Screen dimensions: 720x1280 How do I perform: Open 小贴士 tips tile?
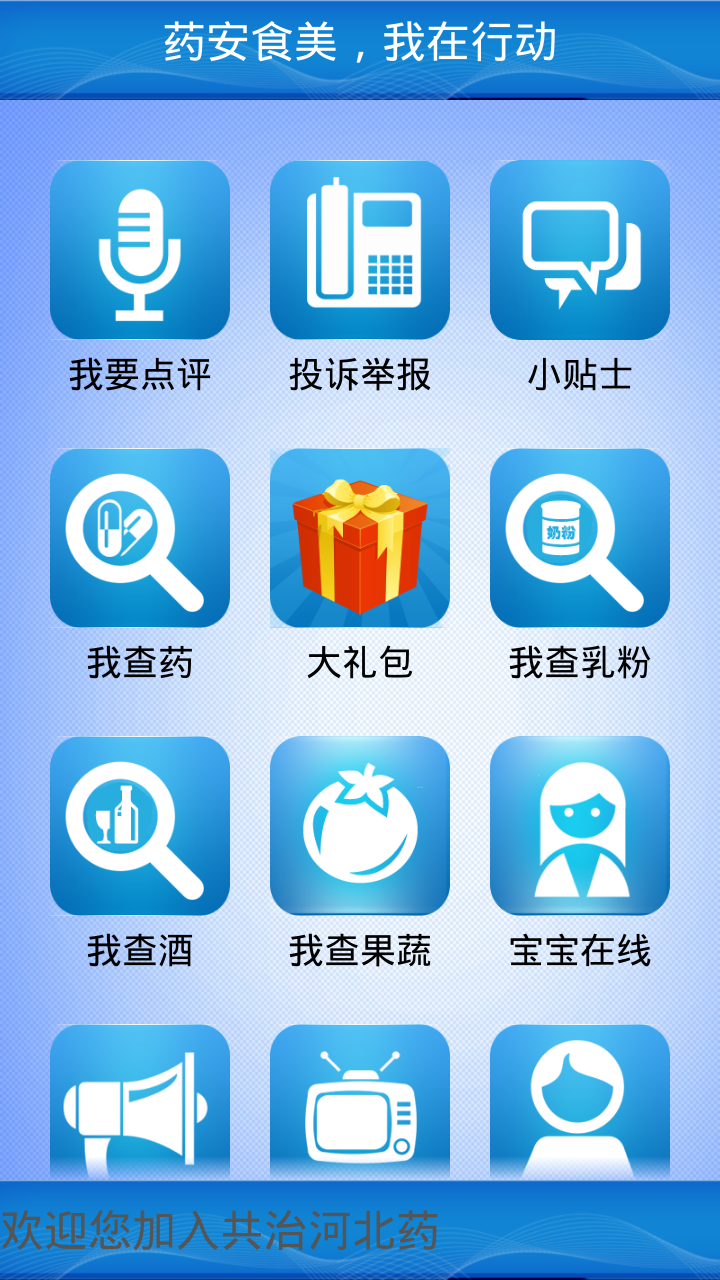580,250
